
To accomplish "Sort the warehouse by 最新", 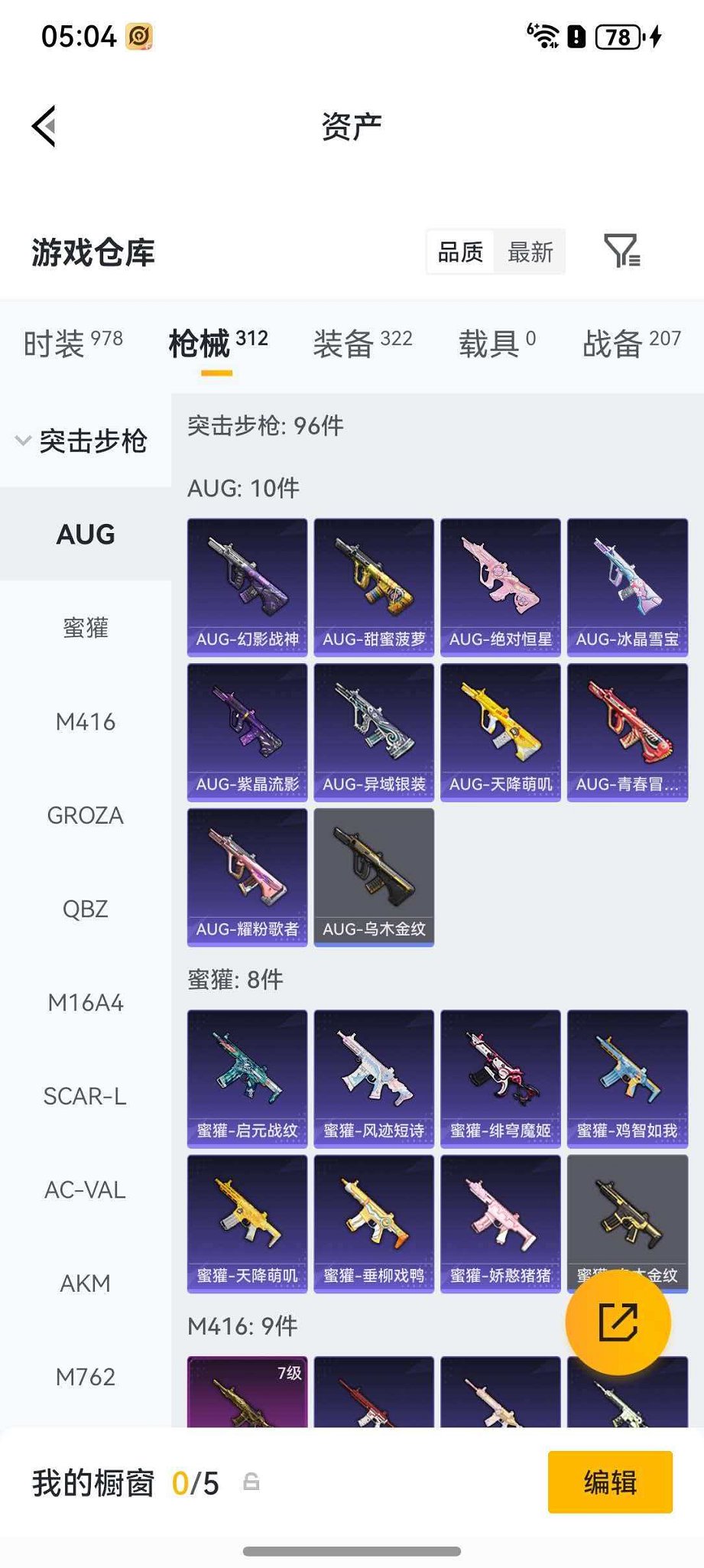I will point(530,252).
